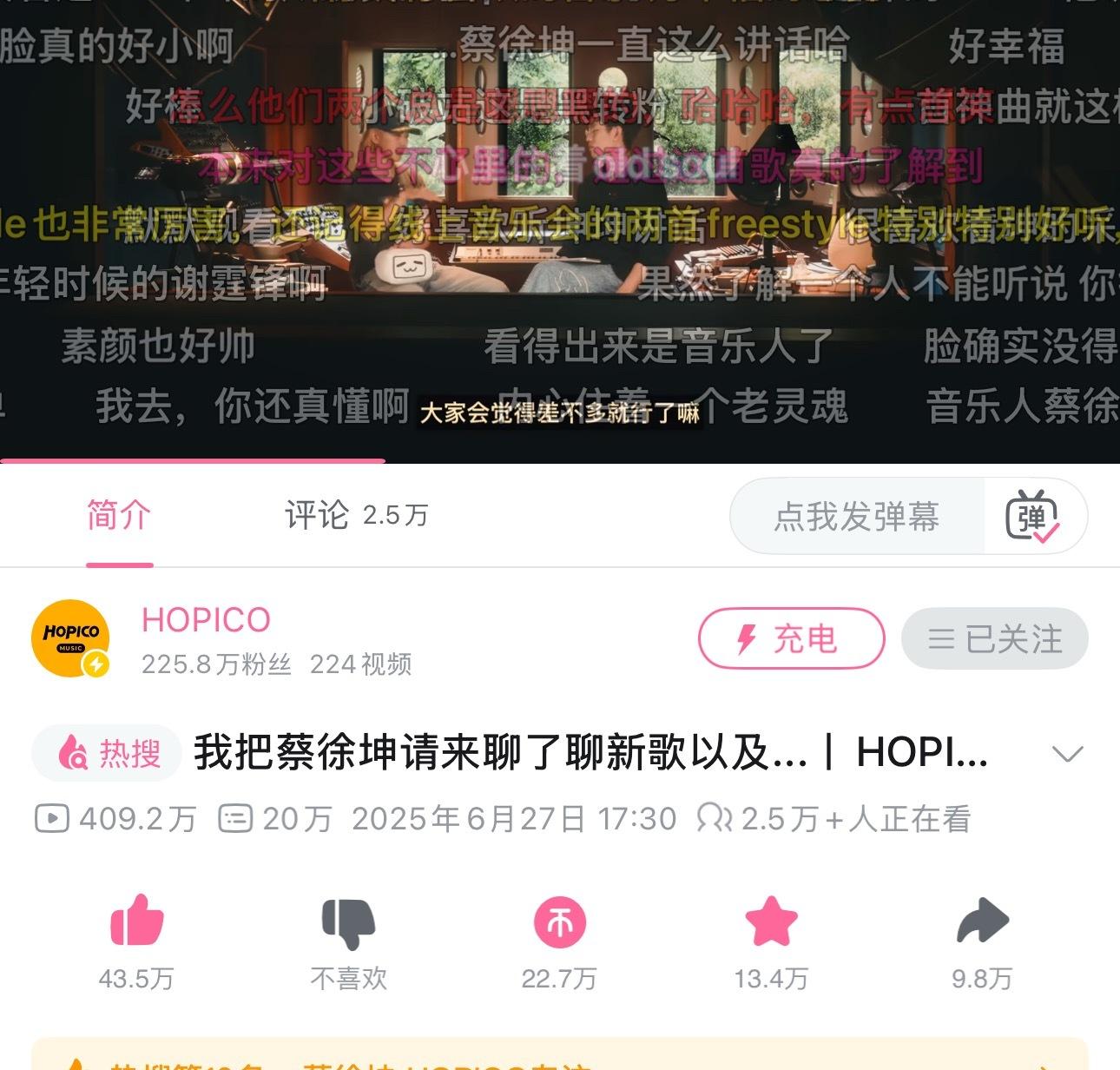This screenshot has width=1120, height=1070.
Task: Add video to favorites with star
Action: [x=771, y=922]
